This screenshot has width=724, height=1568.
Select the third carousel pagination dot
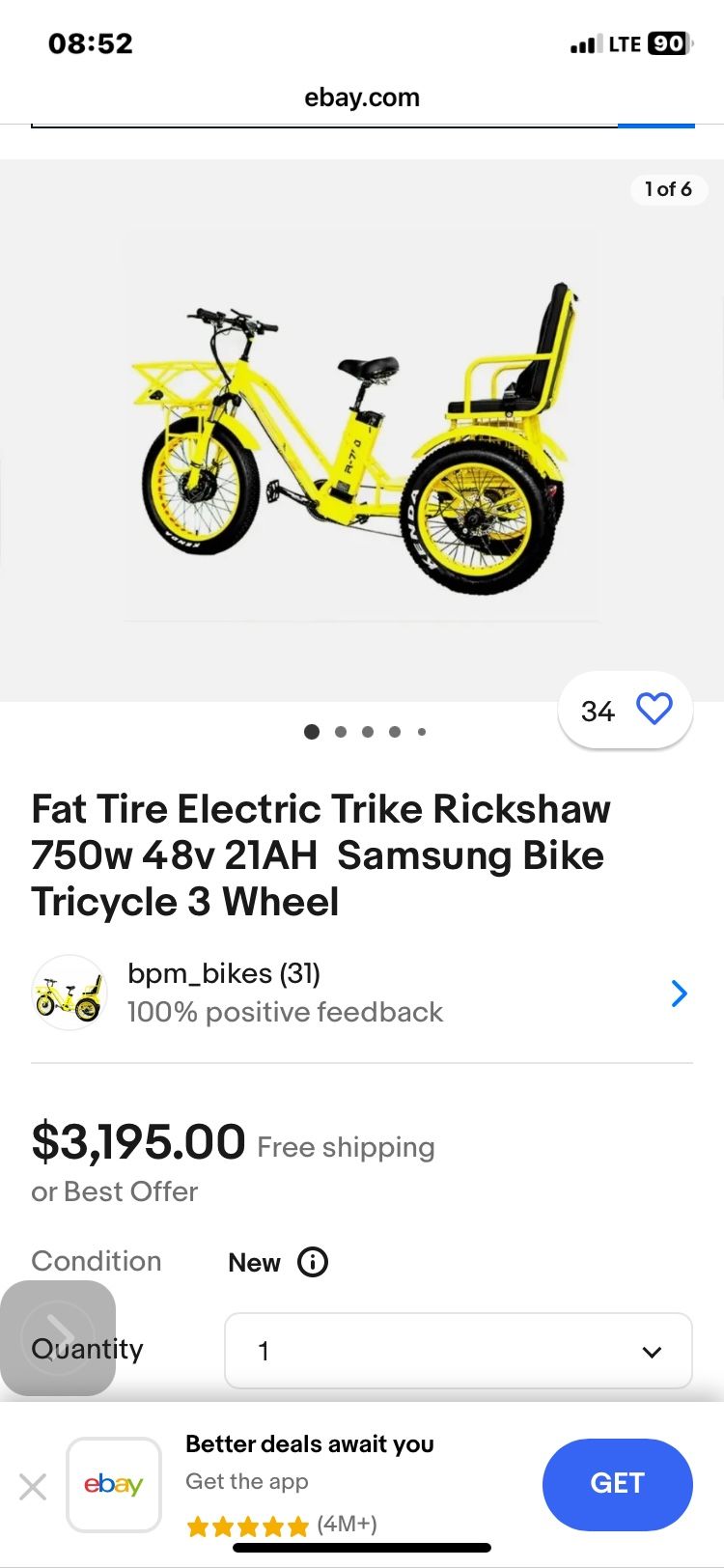367,732
